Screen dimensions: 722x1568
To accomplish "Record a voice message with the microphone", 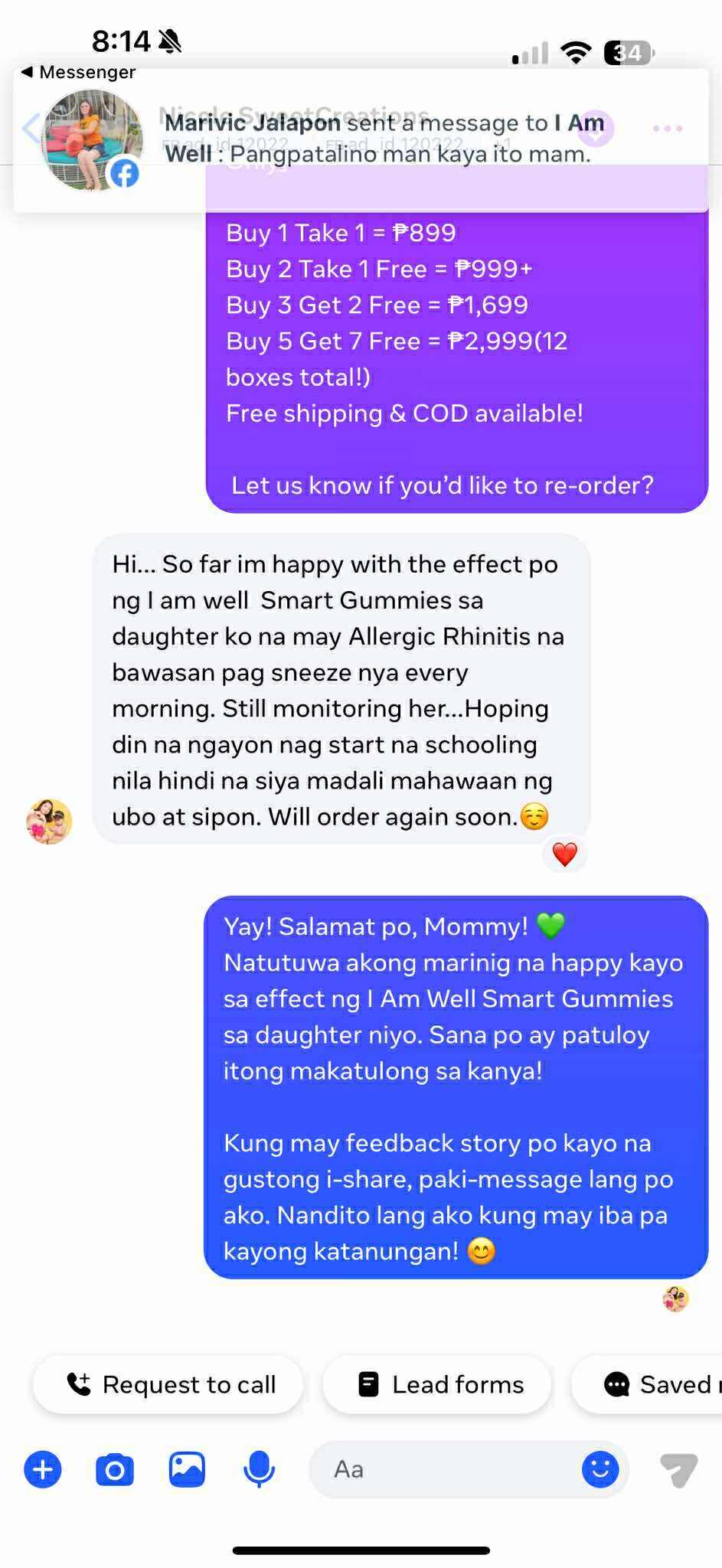I will pyautogui.click(x=259, y=1469).
